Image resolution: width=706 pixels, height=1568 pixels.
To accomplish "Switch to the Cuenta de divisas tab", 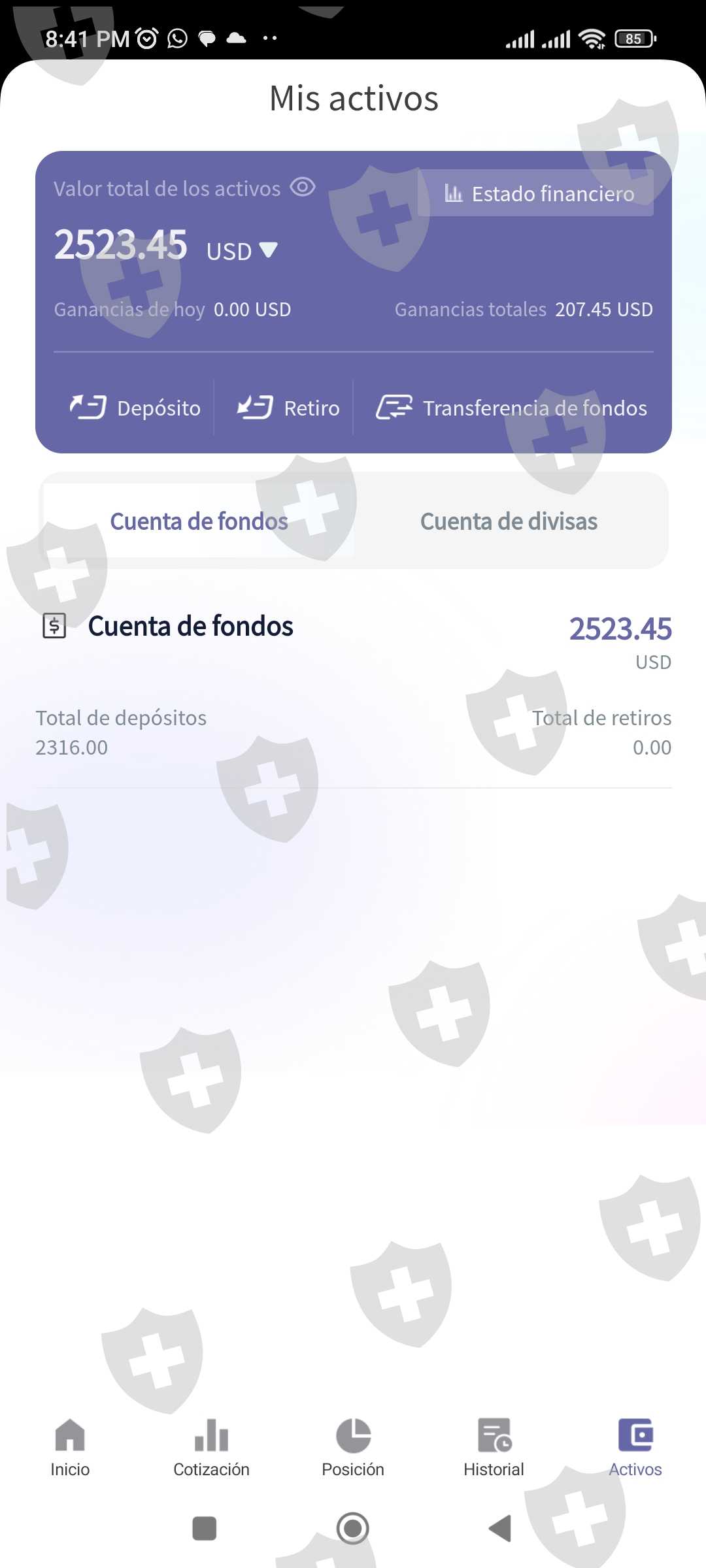I will [x=509, y=521].
